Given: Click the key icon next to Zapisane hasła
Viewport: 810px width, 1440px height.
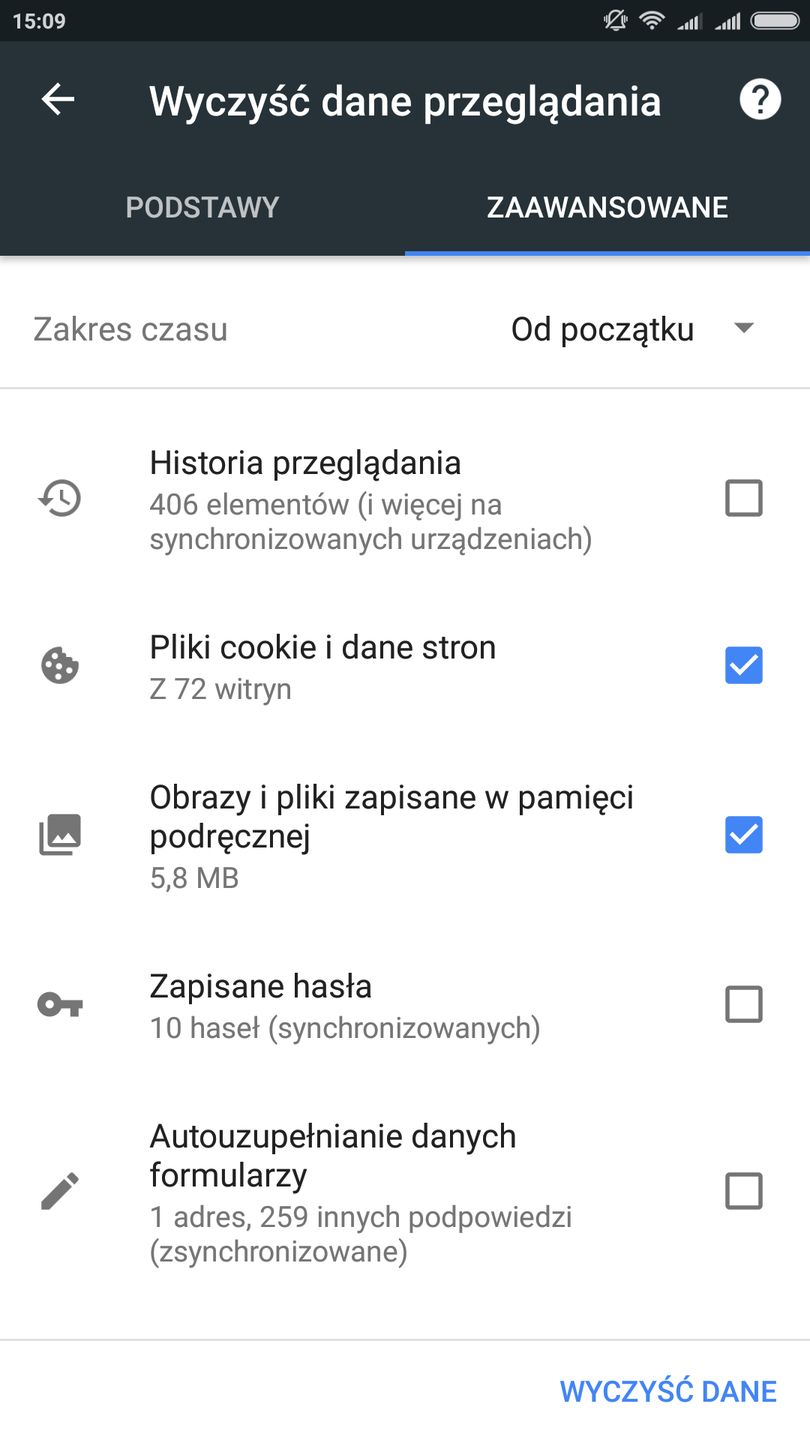Looking at the screenshot, I should pyautogui.click(x=59, y=1004).
